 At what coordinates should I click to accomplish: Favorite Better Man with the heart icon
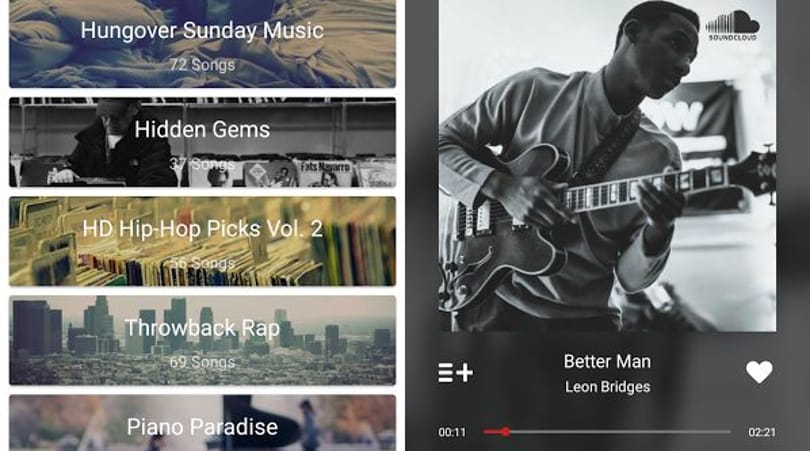[759, 372]
